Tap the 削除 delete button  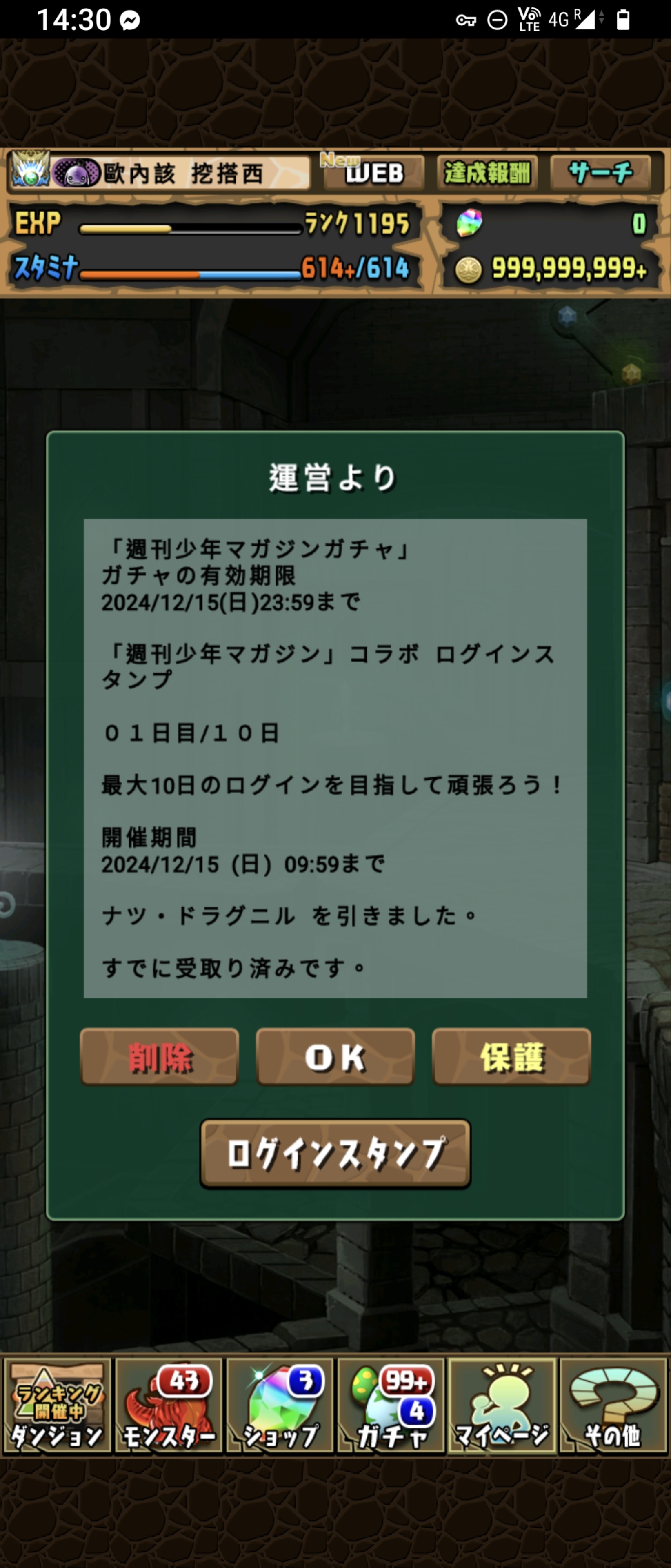tap(160, 1057)
